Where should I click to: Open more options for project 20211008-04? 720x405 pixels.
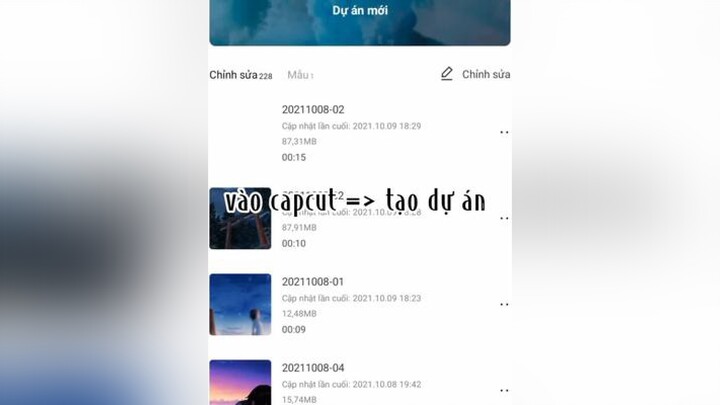(504, 390)
